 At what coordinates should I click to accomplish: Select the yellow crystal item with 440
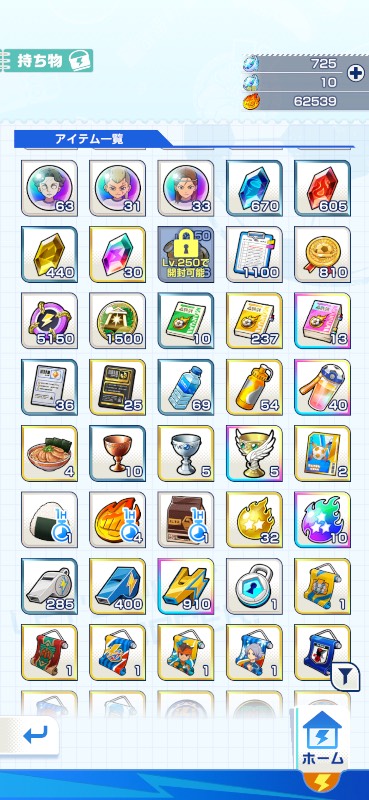[x=50, y=254]
